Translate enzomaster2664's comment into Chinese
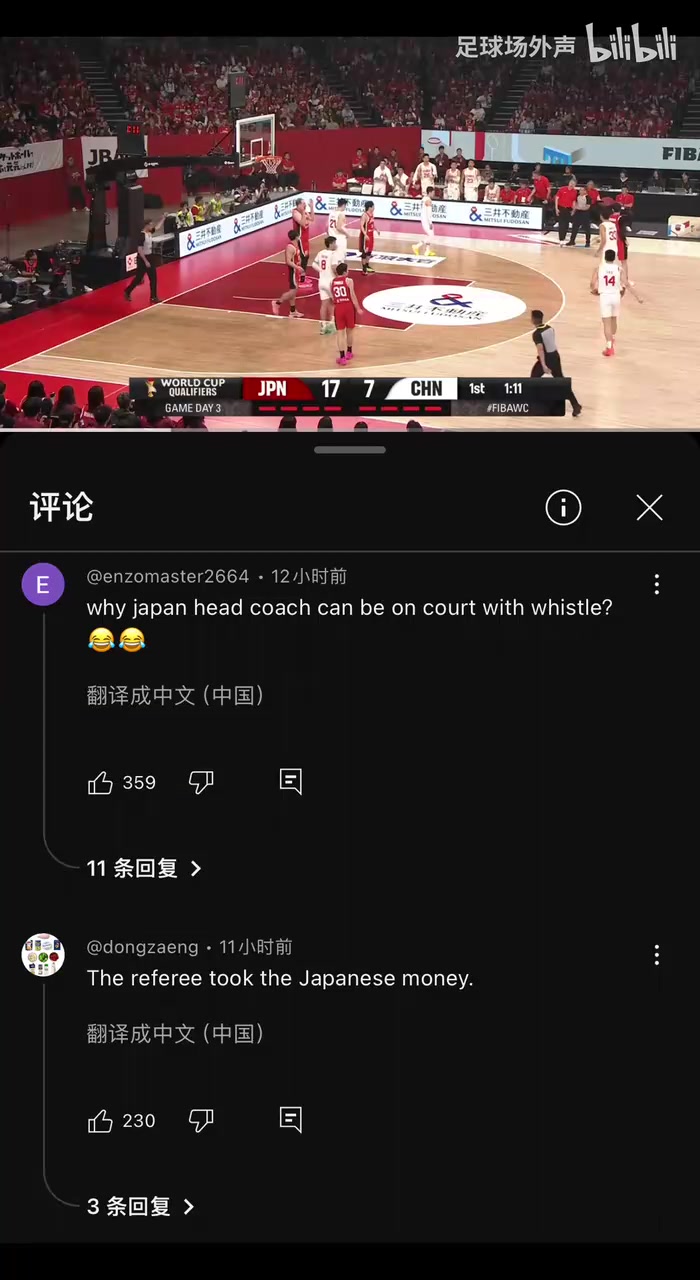This screenshot has width=700, height=1280. point(175,696)
